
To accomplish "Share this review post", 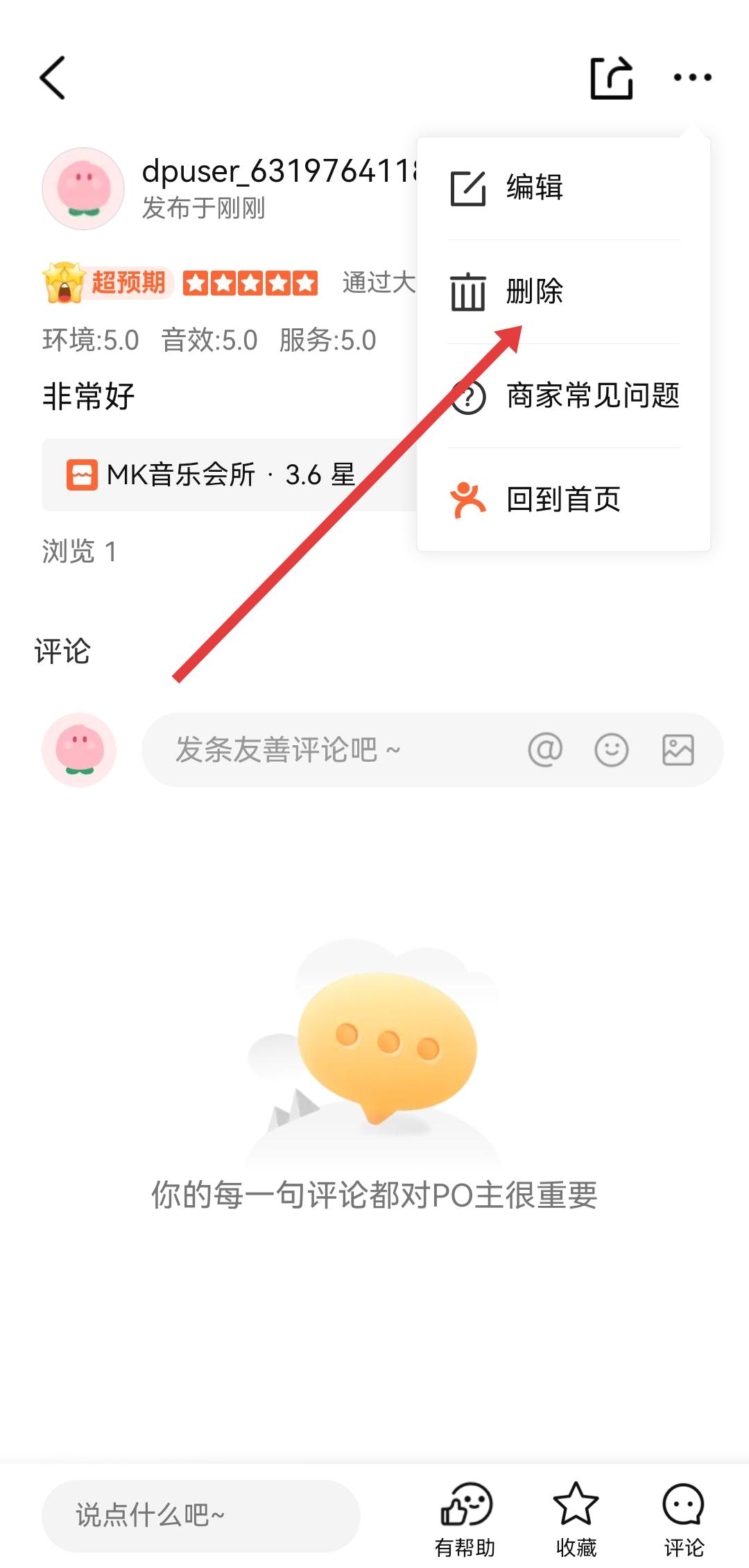I will point(612,78).
